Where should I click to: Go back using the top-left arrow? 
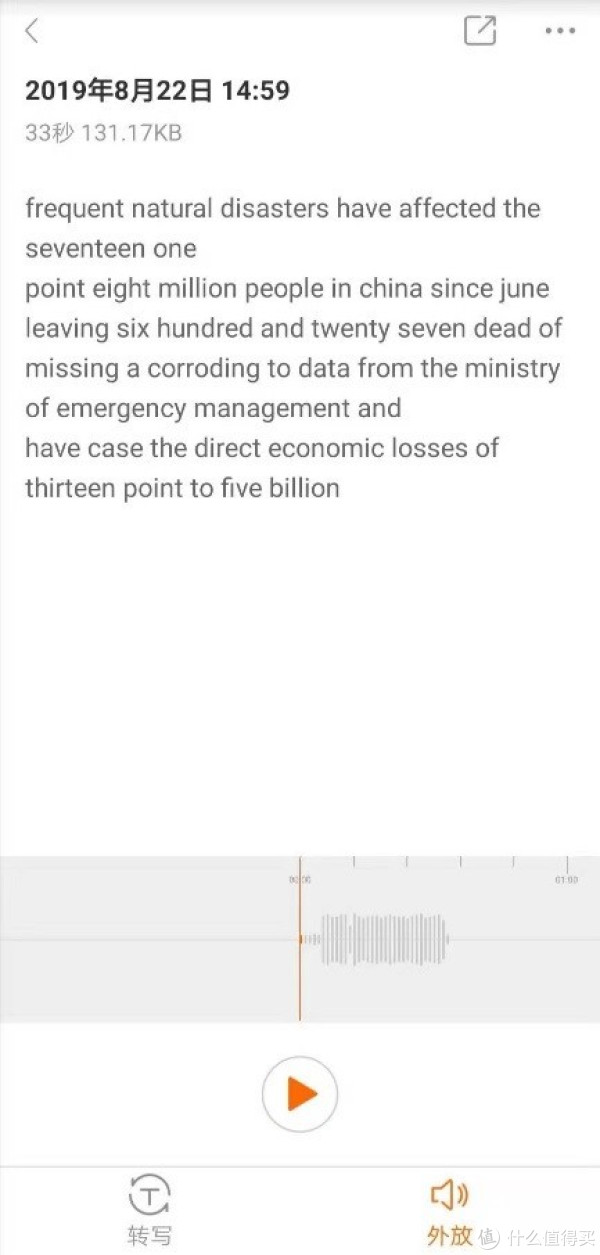[32, 31]
